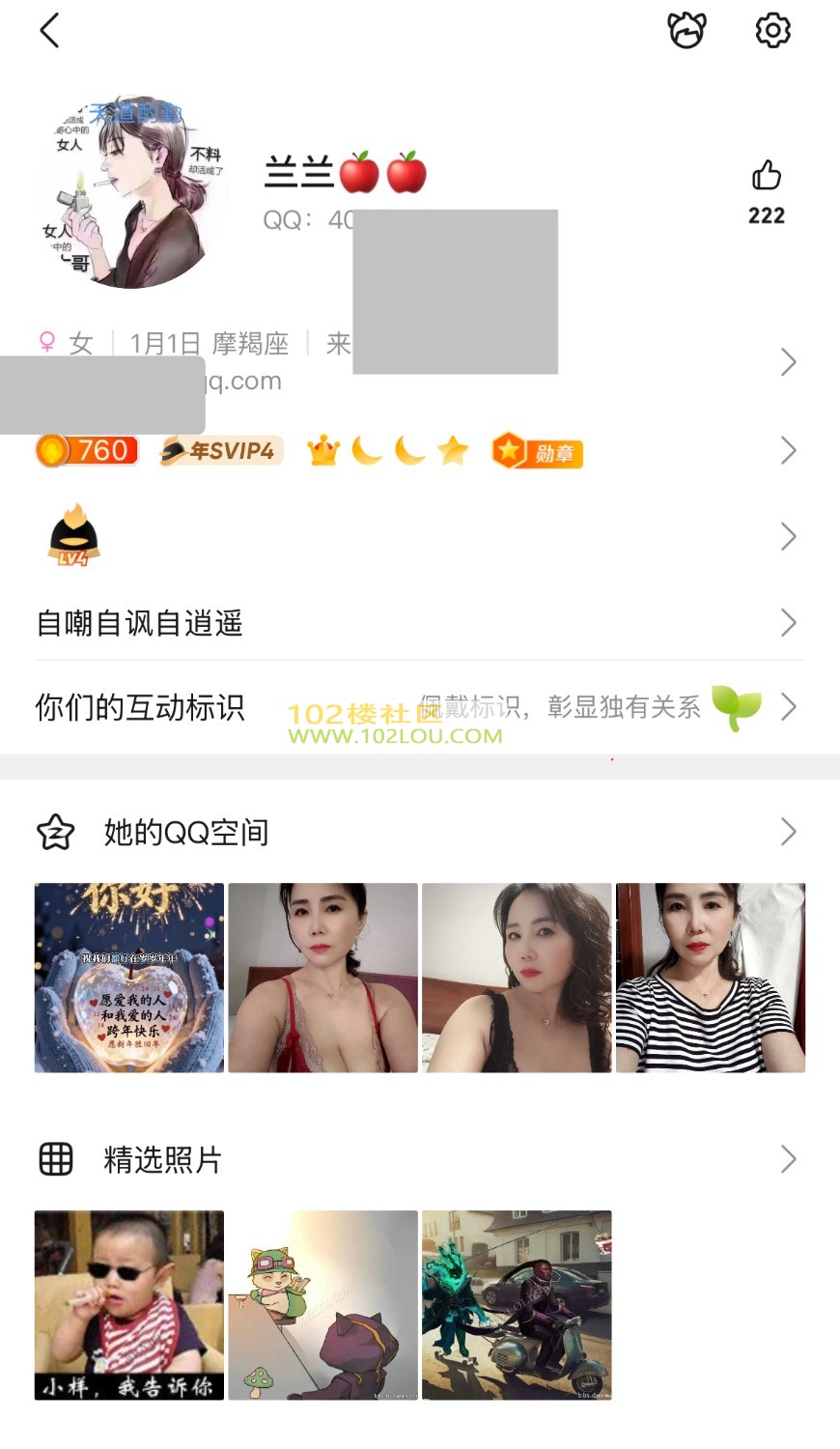This screenshot has width=840, height=1449.
Task: Go back using the top-left arrow
Action: coord(50,31)
